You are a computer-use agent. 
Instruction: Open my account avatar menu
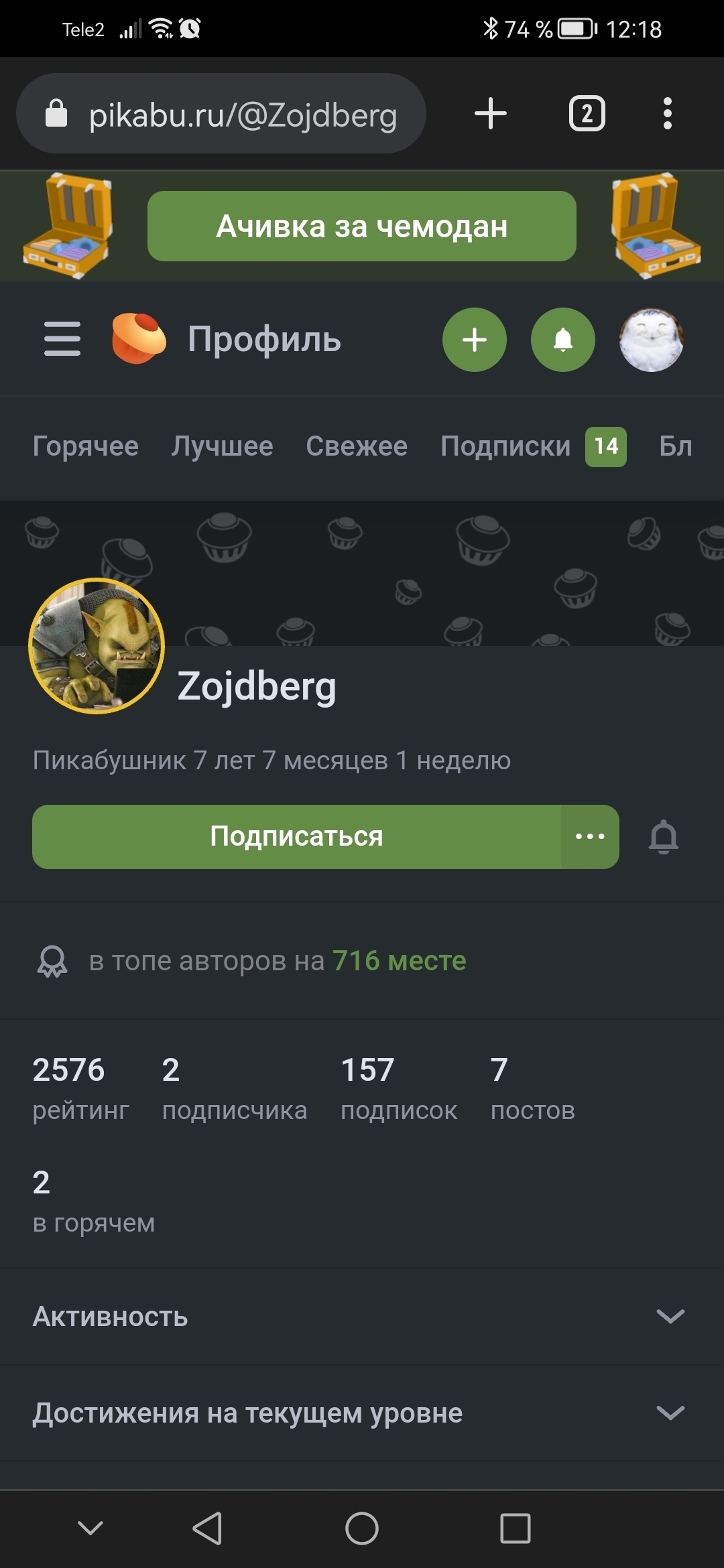pyautogui.click(x=651, y=340)
